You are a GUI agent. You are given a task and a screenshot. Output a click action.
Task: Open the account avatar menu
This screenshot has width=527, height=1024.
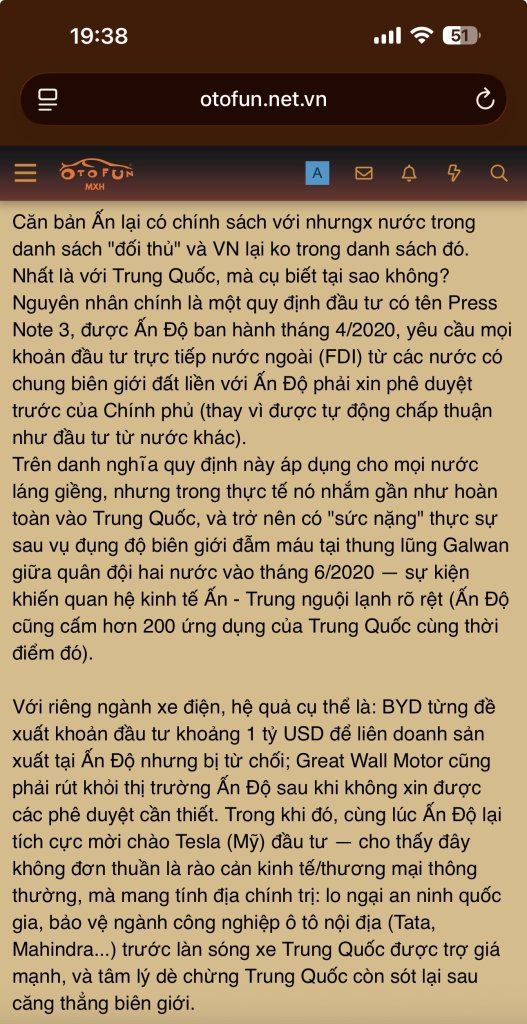tap(317, 173)
